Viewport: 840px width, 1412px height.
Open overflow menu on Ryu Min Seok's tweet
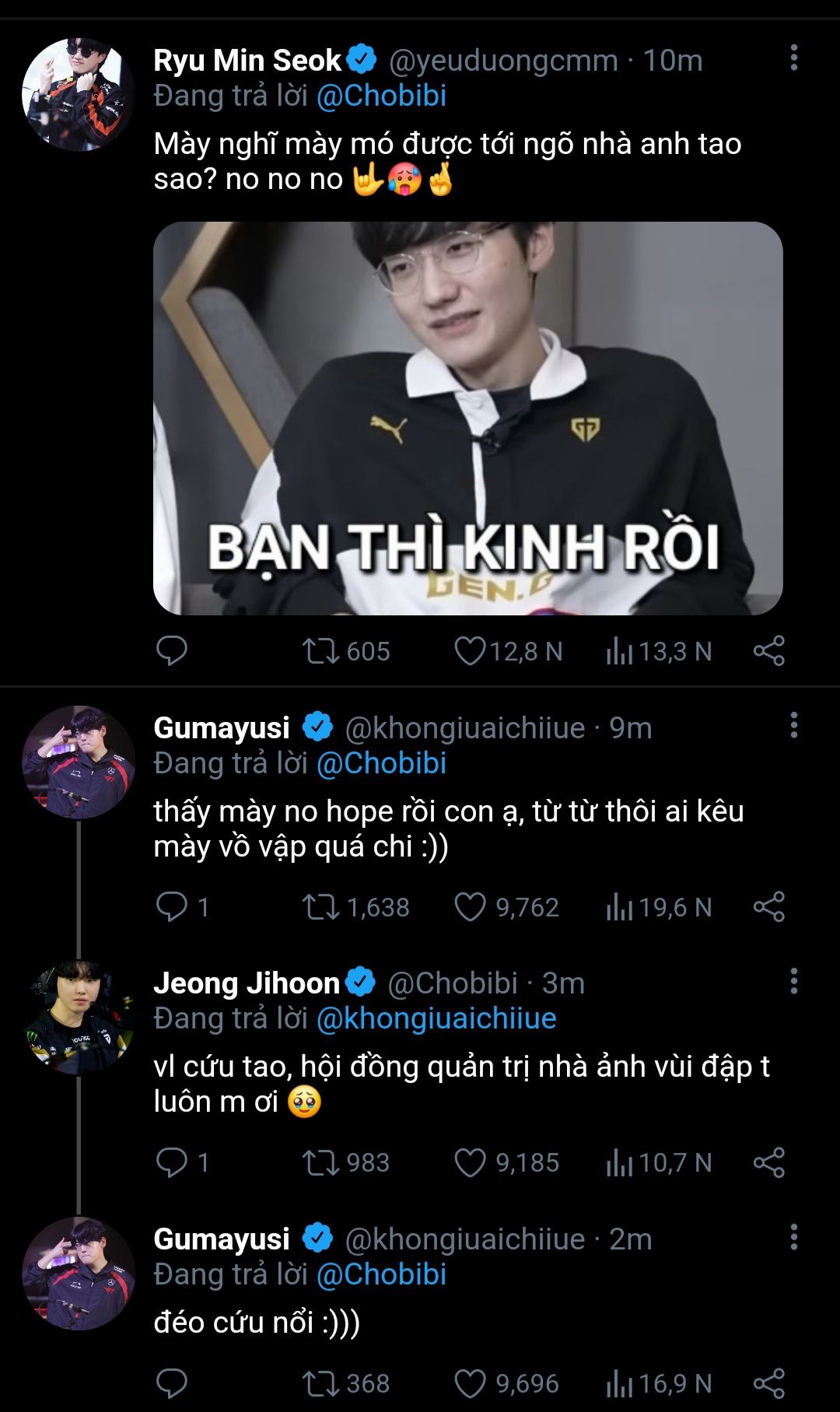click(793, 58)
